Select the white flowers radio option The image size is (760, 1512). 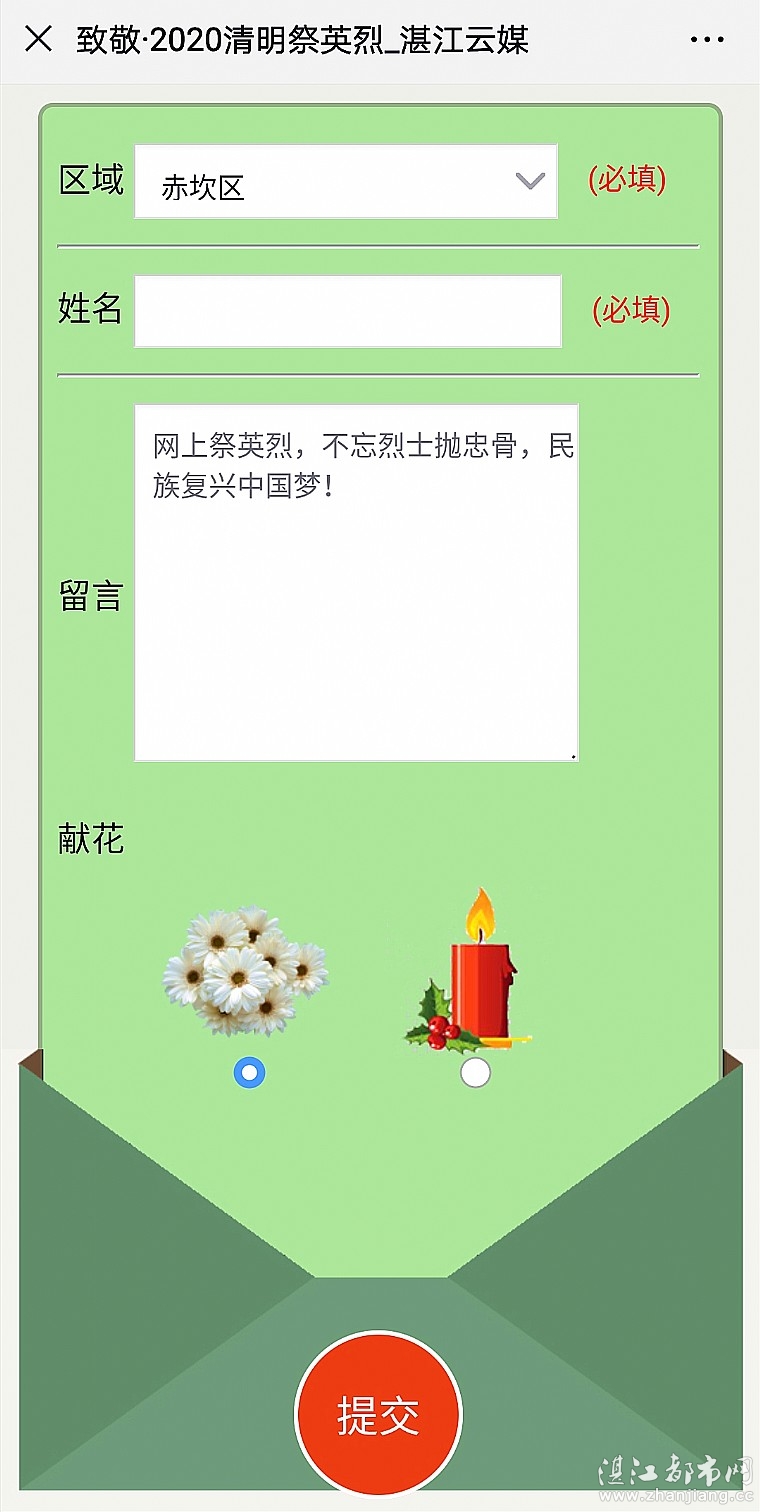click(249, 1073)
